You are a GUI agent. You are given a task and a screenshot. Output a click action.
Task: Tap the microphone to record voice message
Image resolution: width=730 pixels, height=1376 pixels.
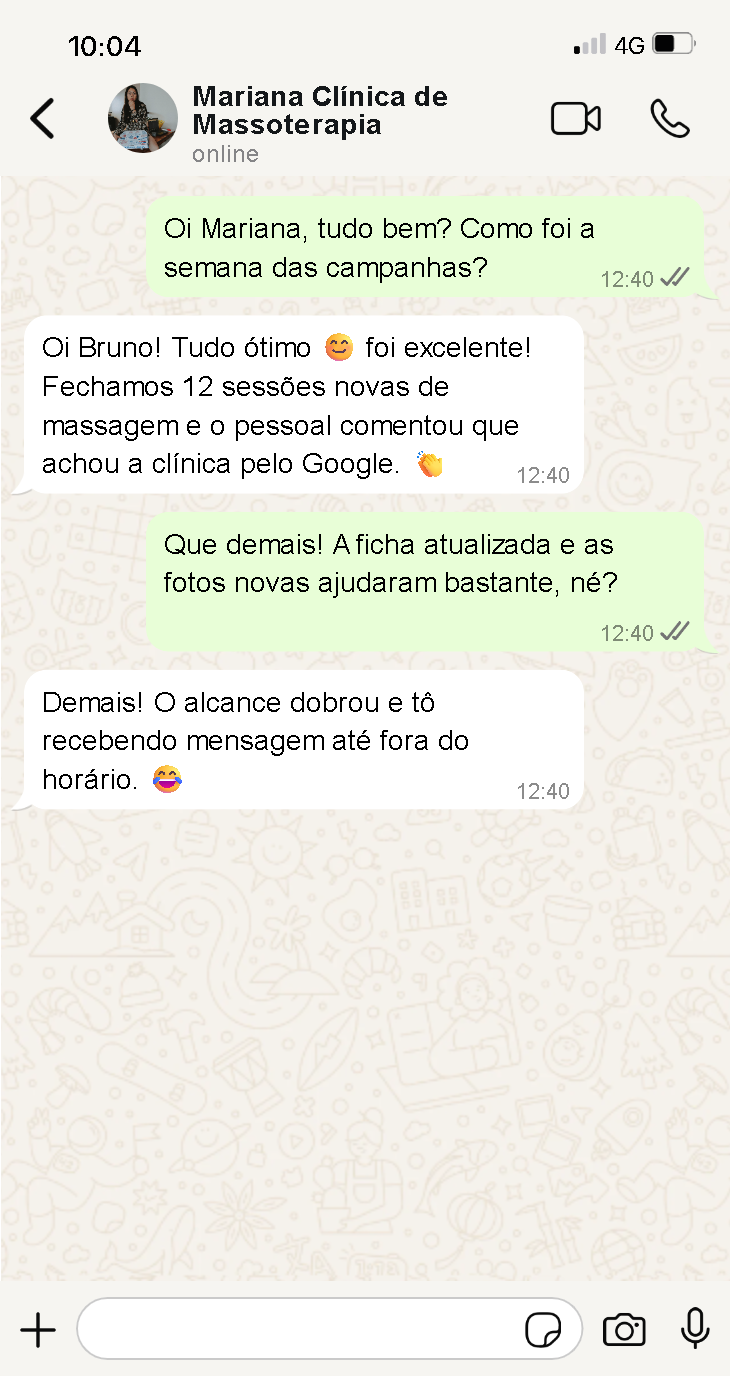694,1329
